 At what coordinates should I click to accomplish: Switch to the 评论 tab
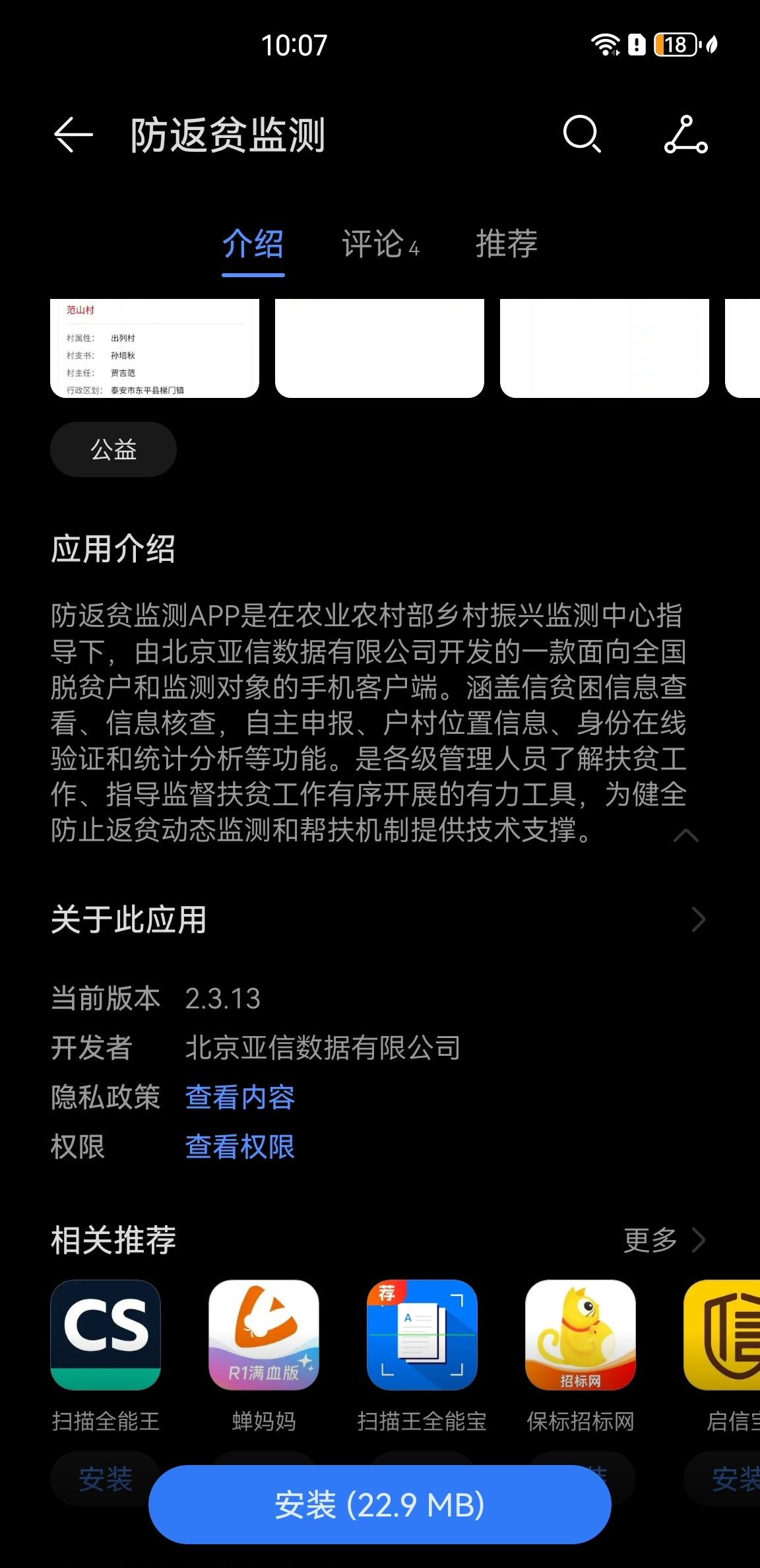379,245
